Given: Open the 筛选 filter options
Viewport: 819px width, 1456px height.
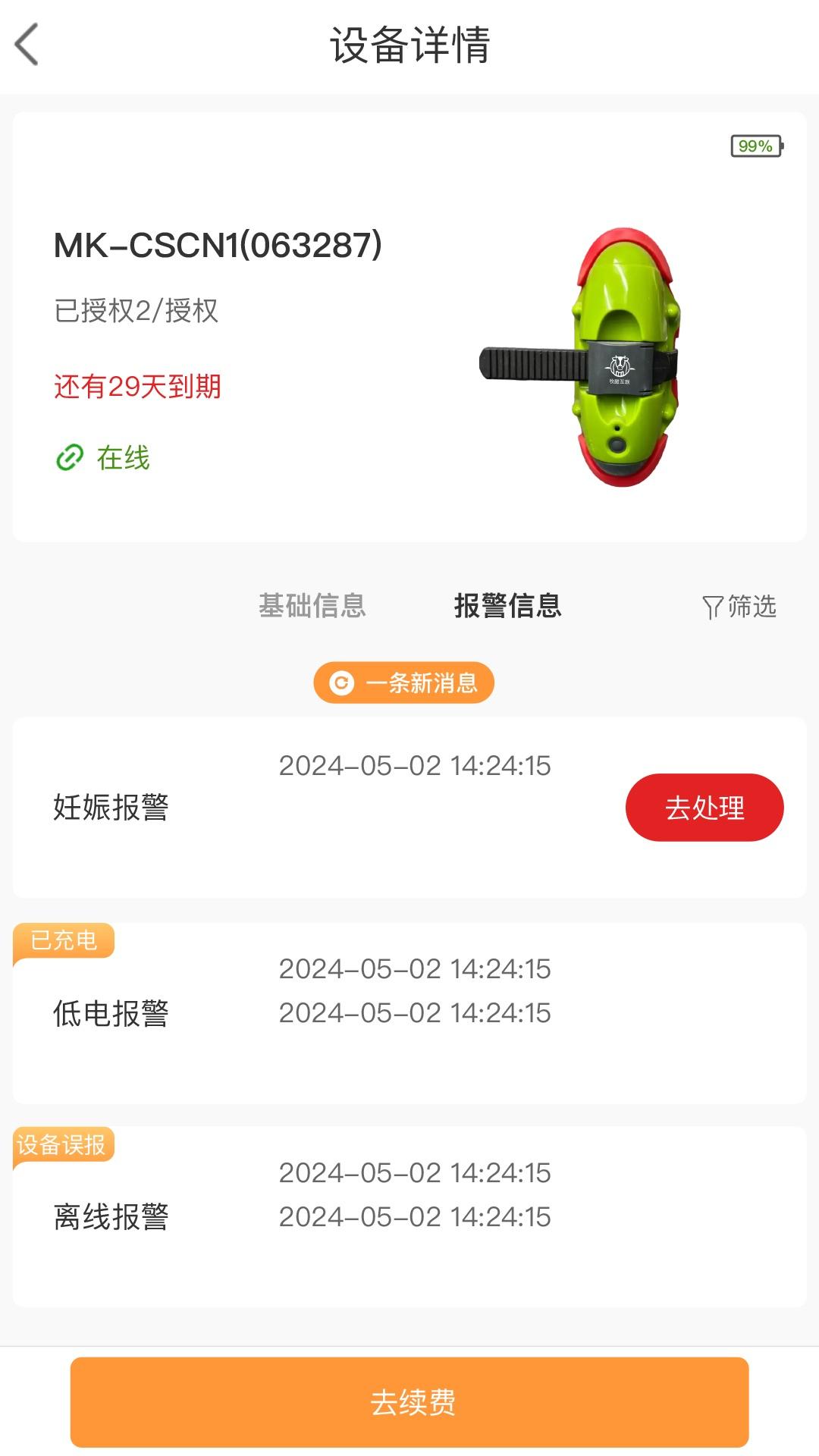Looking at the screenshot, I should pyautogui.click(x=739, y=607).
